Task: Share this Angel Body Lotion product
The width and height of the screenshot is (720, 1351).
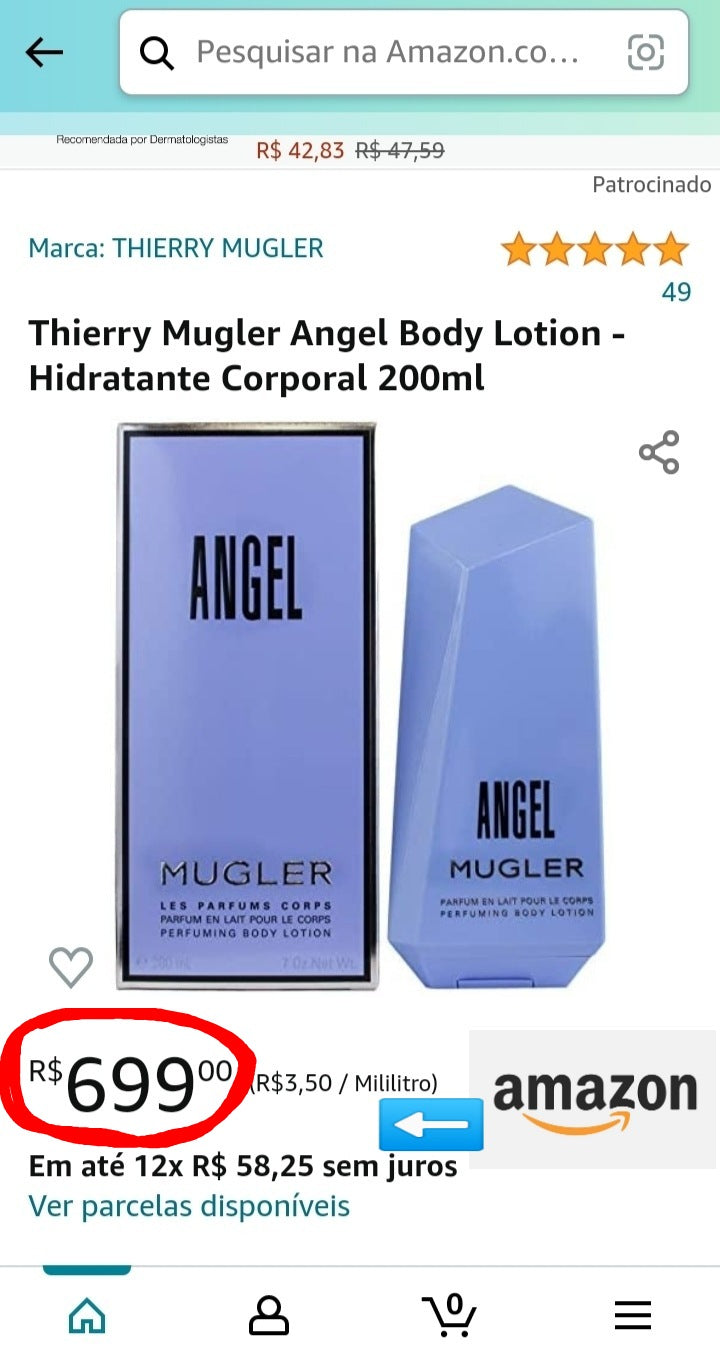Action: (x=659, y=452)
